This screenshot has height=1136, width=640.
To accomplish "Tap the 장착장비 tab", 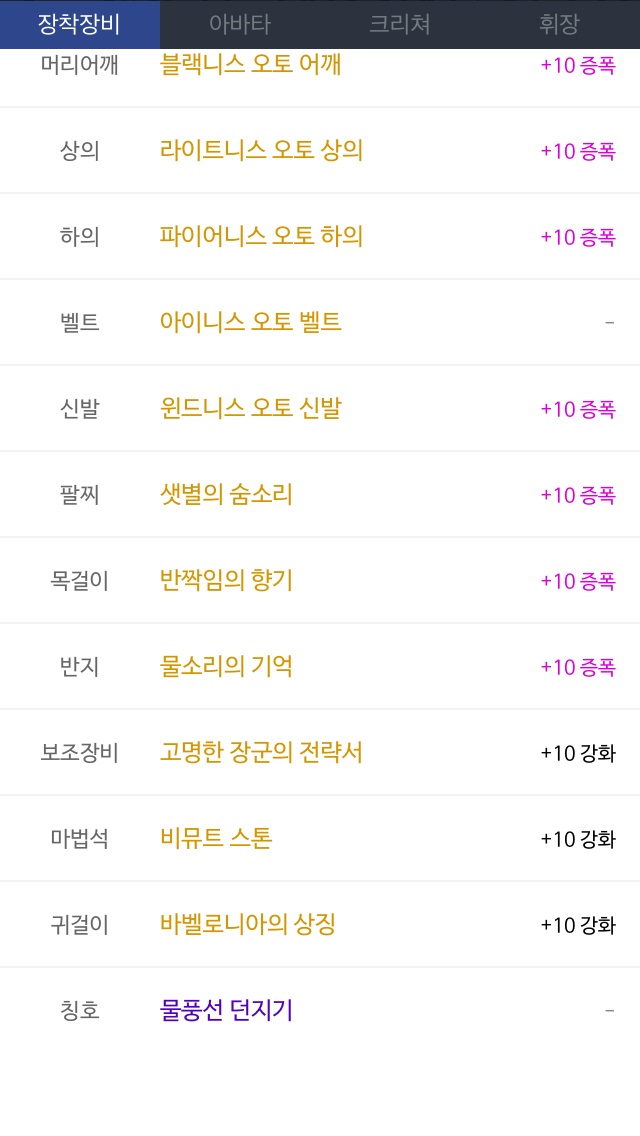I will point(80,25).
